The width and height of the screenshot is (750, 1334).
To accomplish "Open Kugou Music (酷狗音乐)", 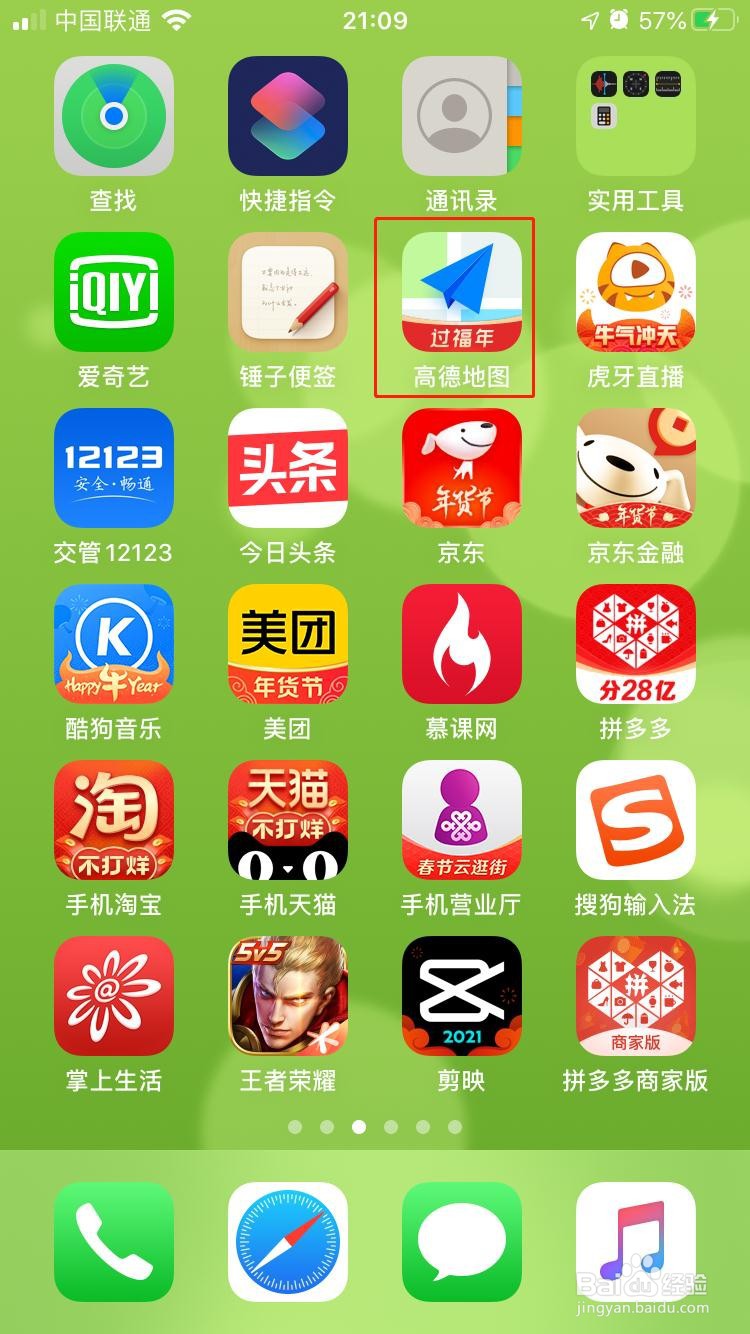I will tap(114, 643).
